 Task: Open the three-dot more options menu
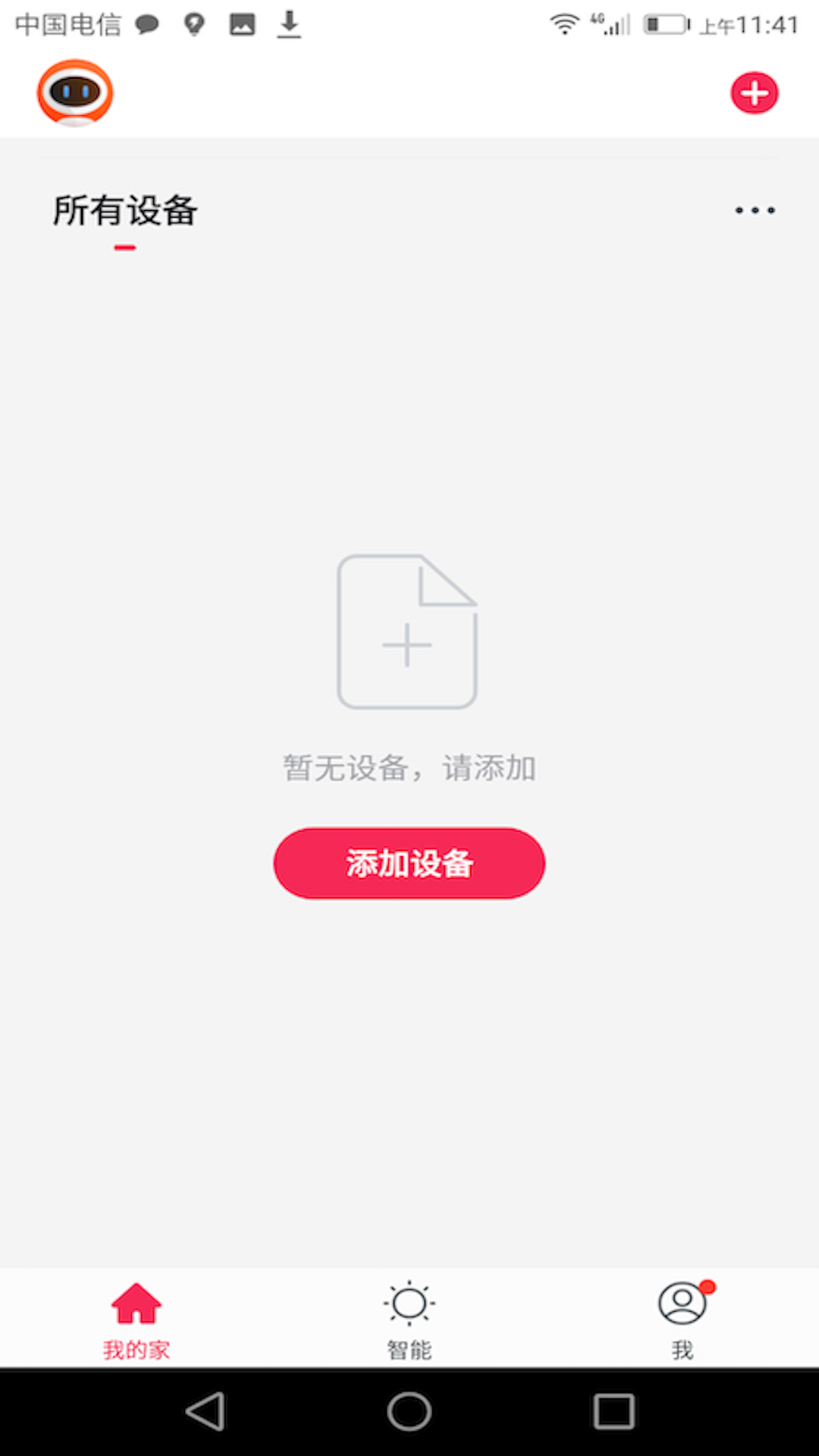click(755, 210)
